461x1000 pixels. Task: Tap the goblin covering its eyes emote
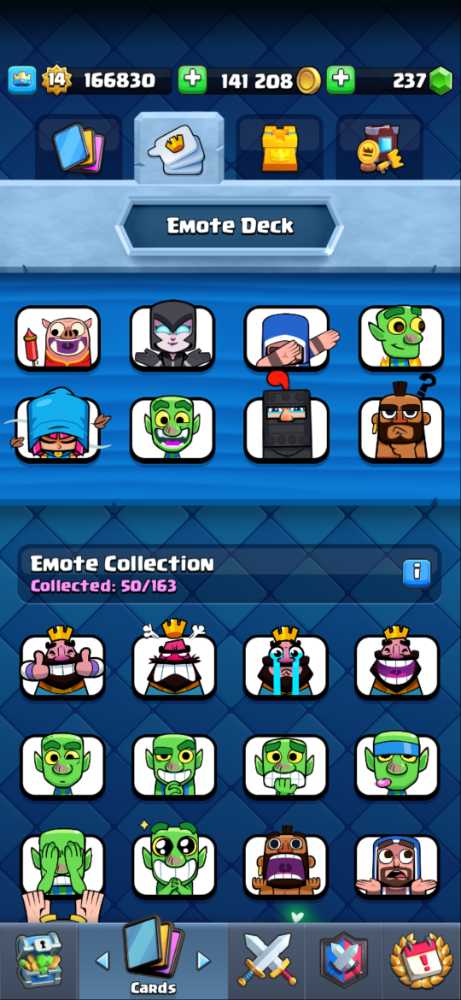click(62, 864)
